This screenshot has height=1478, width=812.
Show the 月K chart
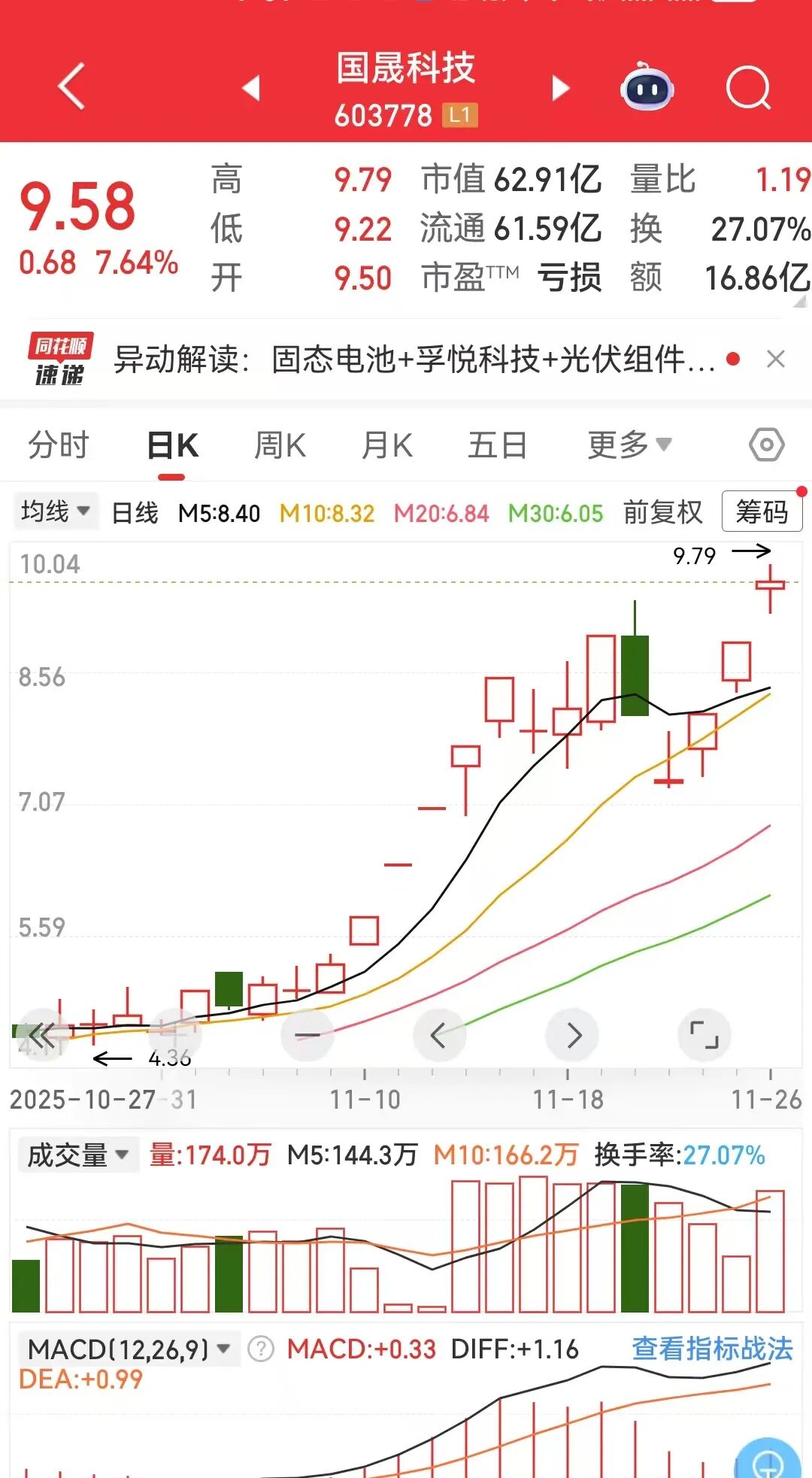coord(387,445)
